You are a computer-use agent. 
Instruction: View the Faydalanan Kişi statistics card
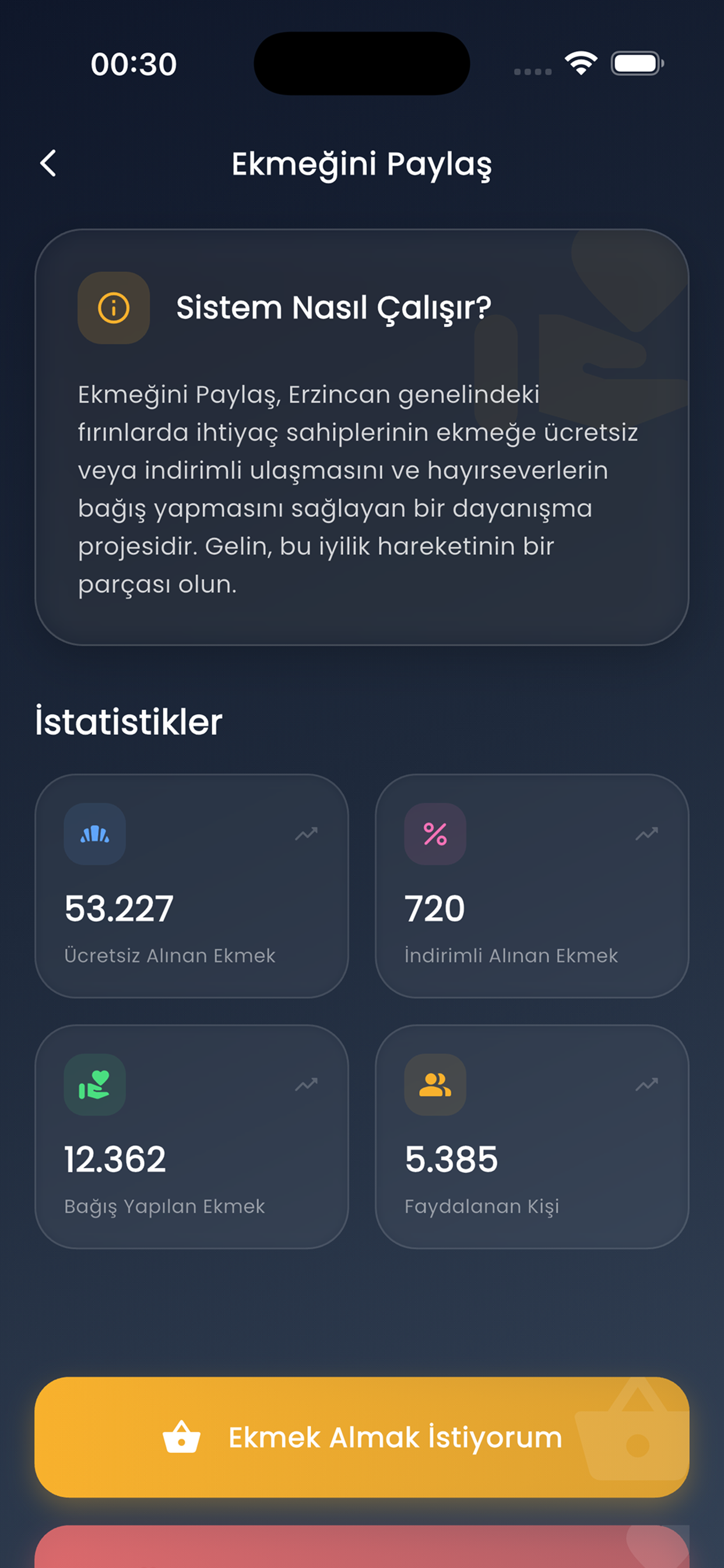click(532, 1136)
